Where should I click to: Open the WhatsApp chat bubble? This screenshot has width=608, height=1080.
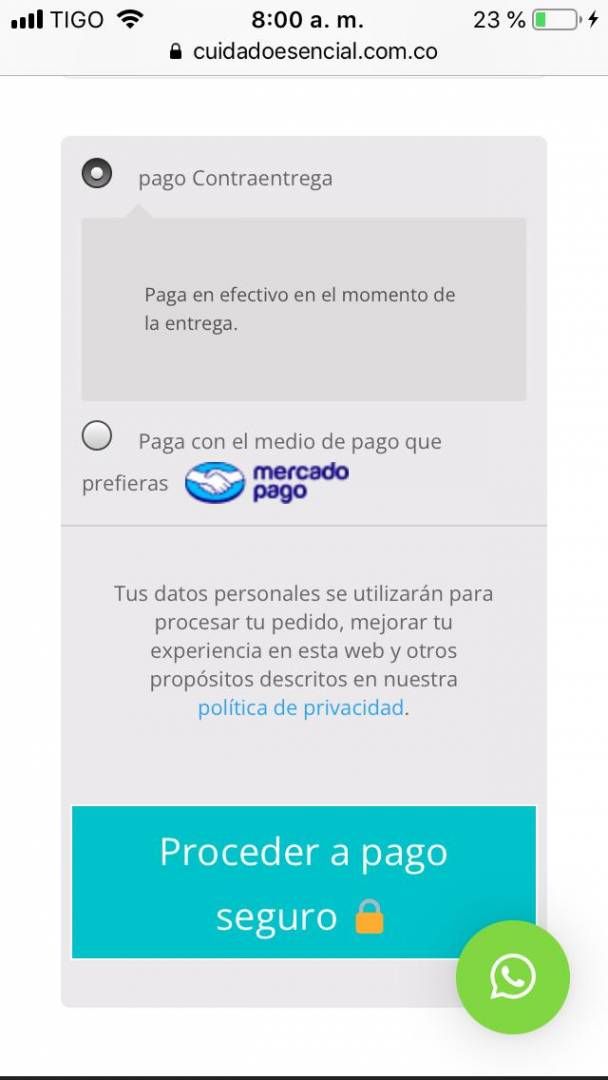pos(513,977)
